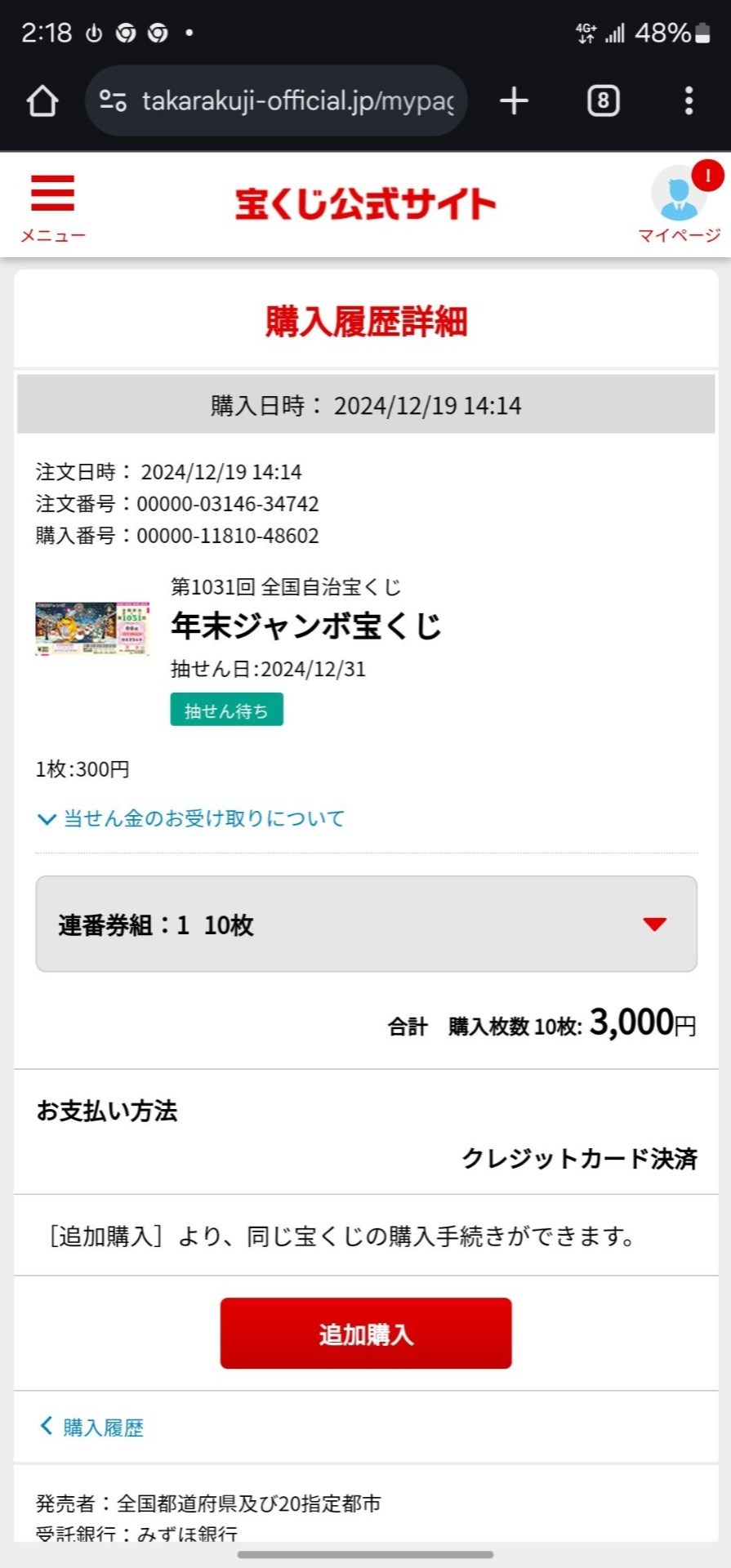Open the tab switcher showing 8
Viewport: 731px width, 1568px height.
coord(603,101)
